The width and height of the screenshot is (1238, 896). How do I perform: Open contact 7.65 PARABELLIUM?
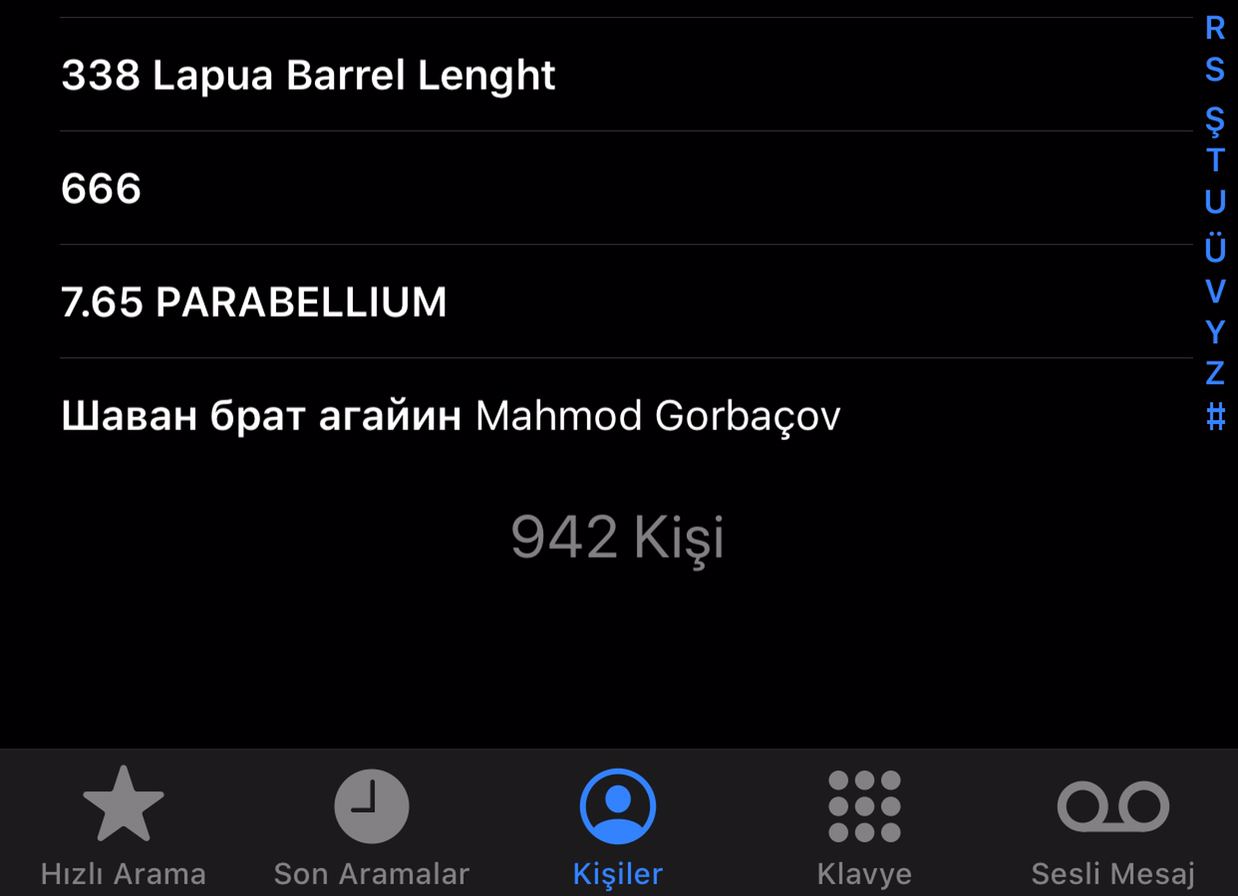[254, 302]
